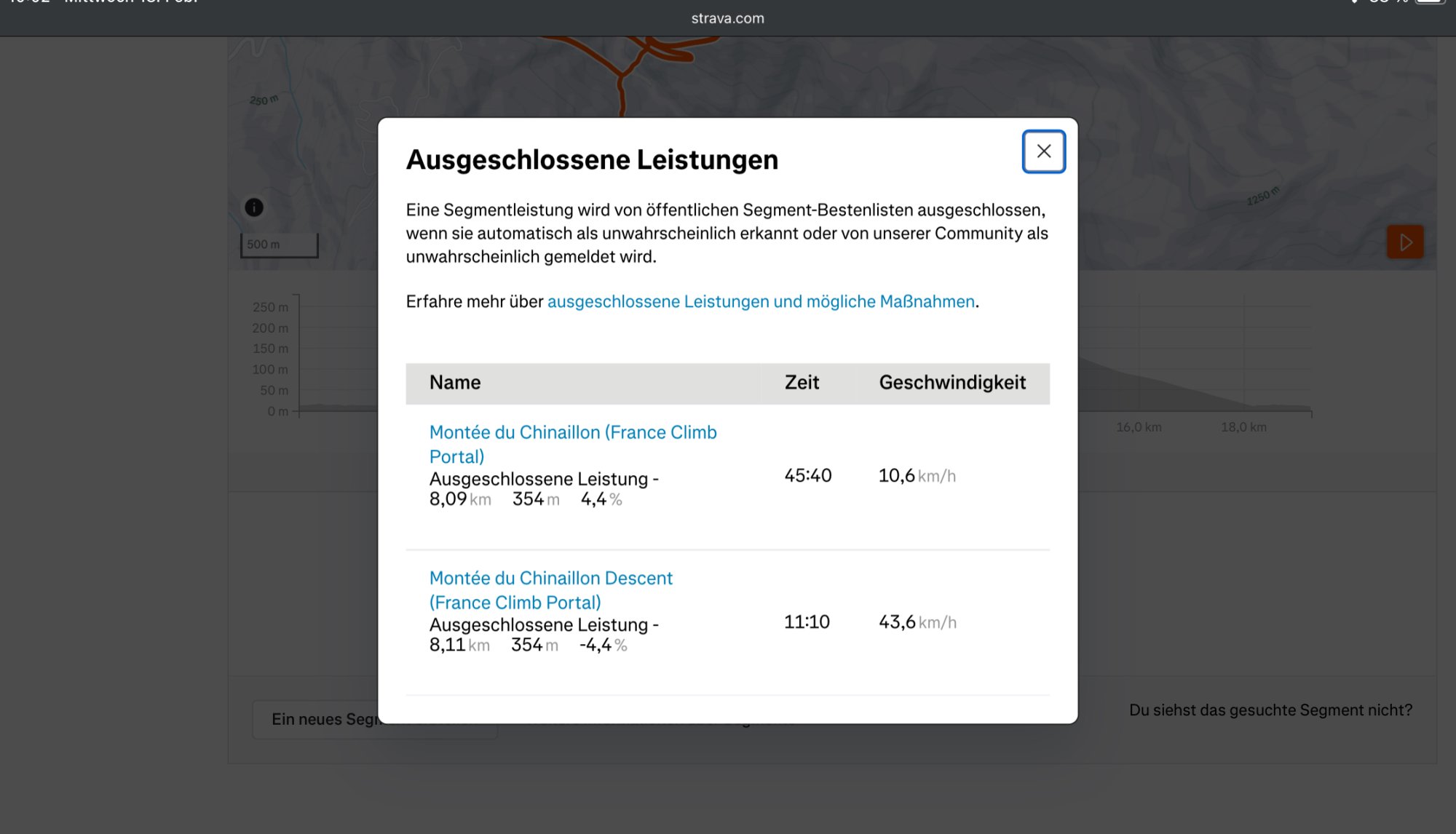Screen dimensions: 1456x834
Task: Close the Ausgeschlossene Leistungen dialog
Action: click(1043, 151)
